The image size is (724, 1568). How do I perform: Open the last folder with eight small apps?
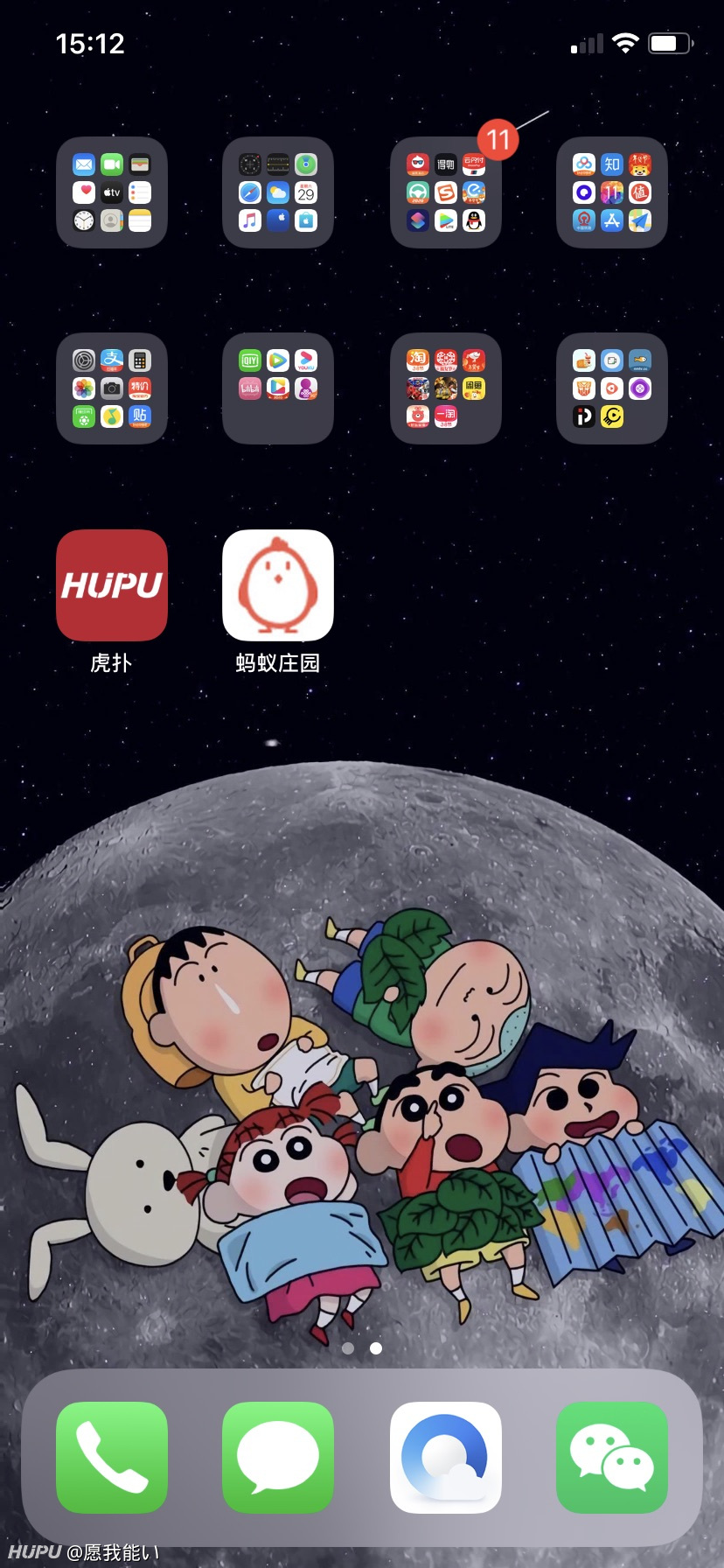[x=612, y=388]
